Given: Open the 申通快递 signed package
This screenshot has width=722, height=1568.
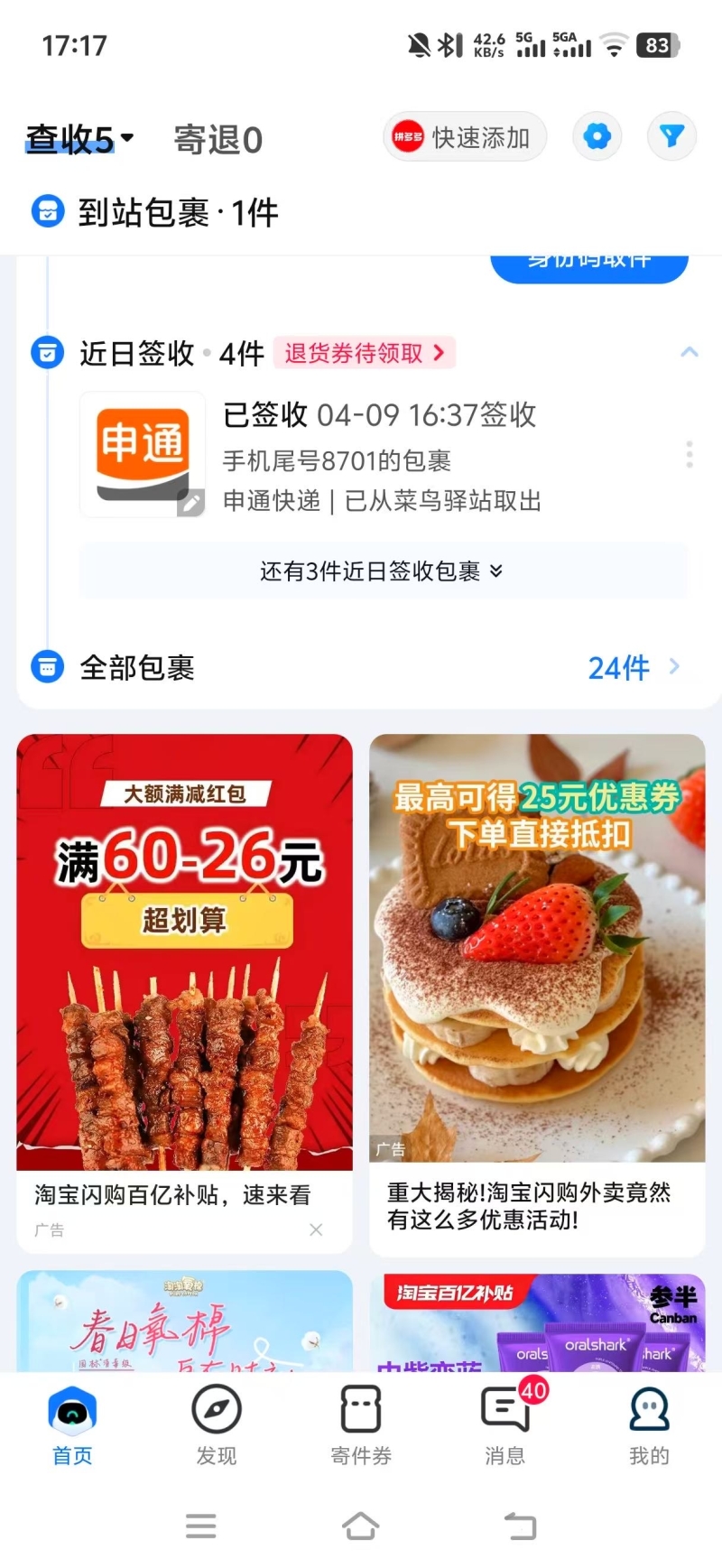Looking at the screenshot, I should pos(379,456).
